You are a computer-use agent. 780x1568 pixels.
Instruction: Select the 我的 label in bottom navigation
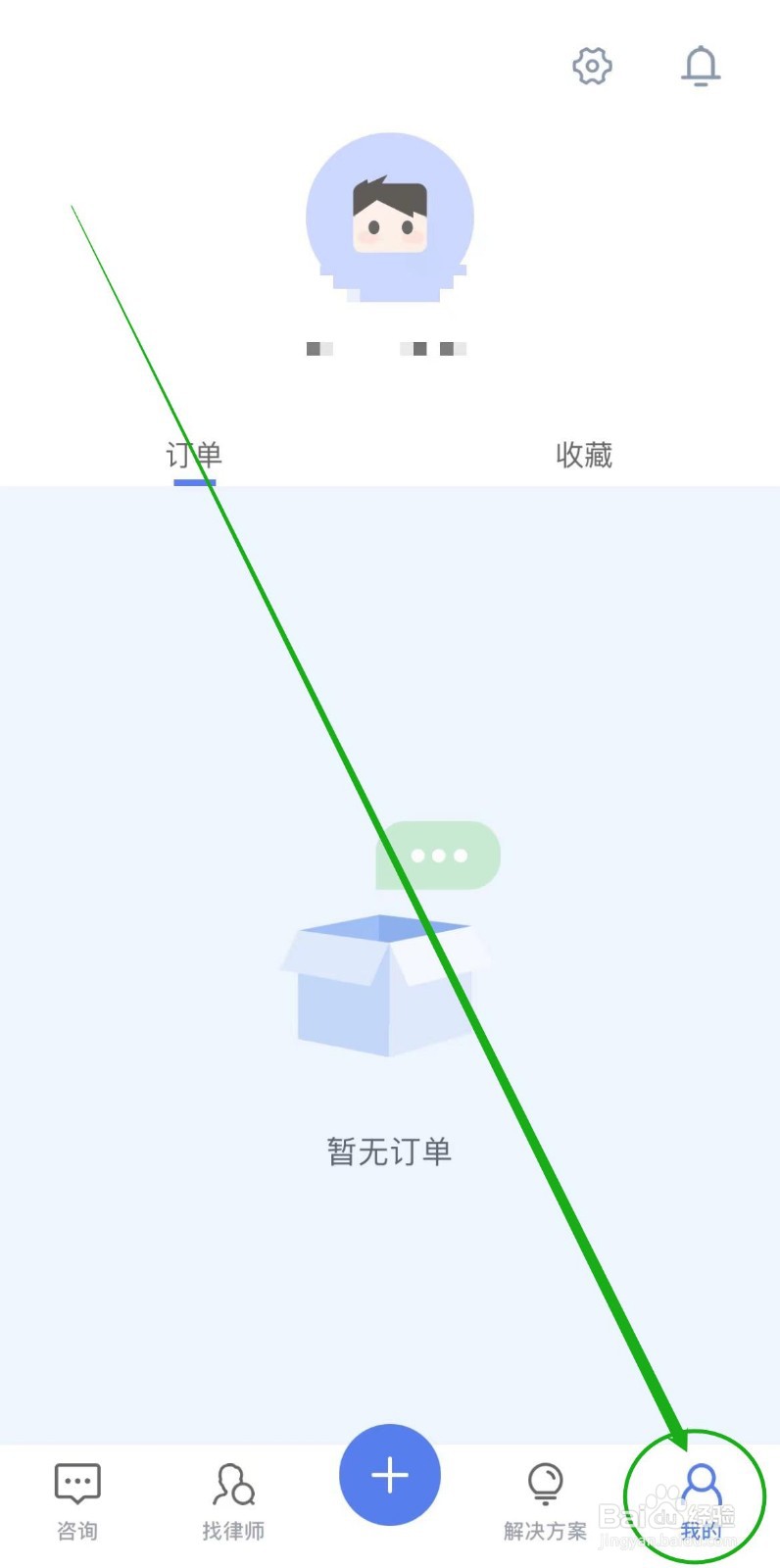[702, 1531]
